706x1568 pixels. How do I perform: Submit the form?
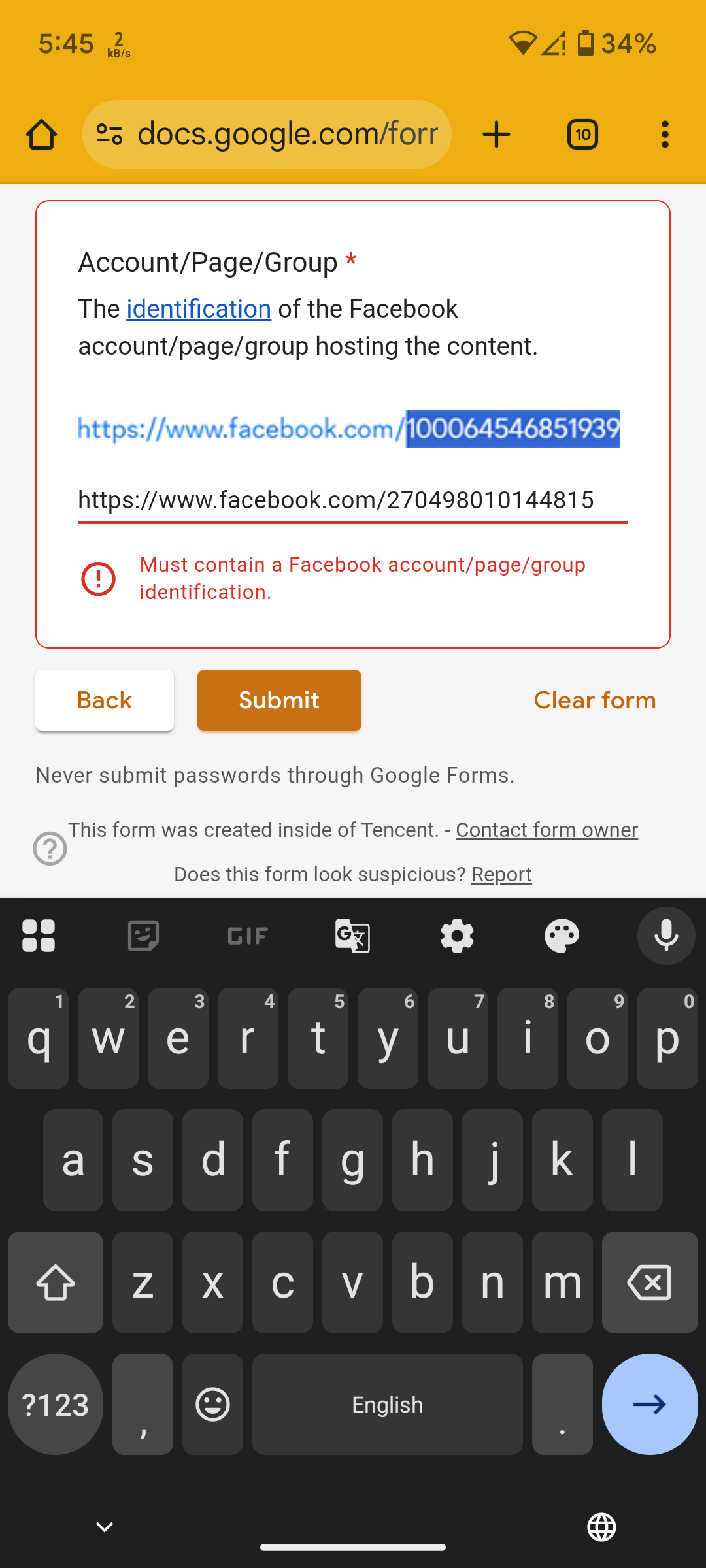(279, 700)
